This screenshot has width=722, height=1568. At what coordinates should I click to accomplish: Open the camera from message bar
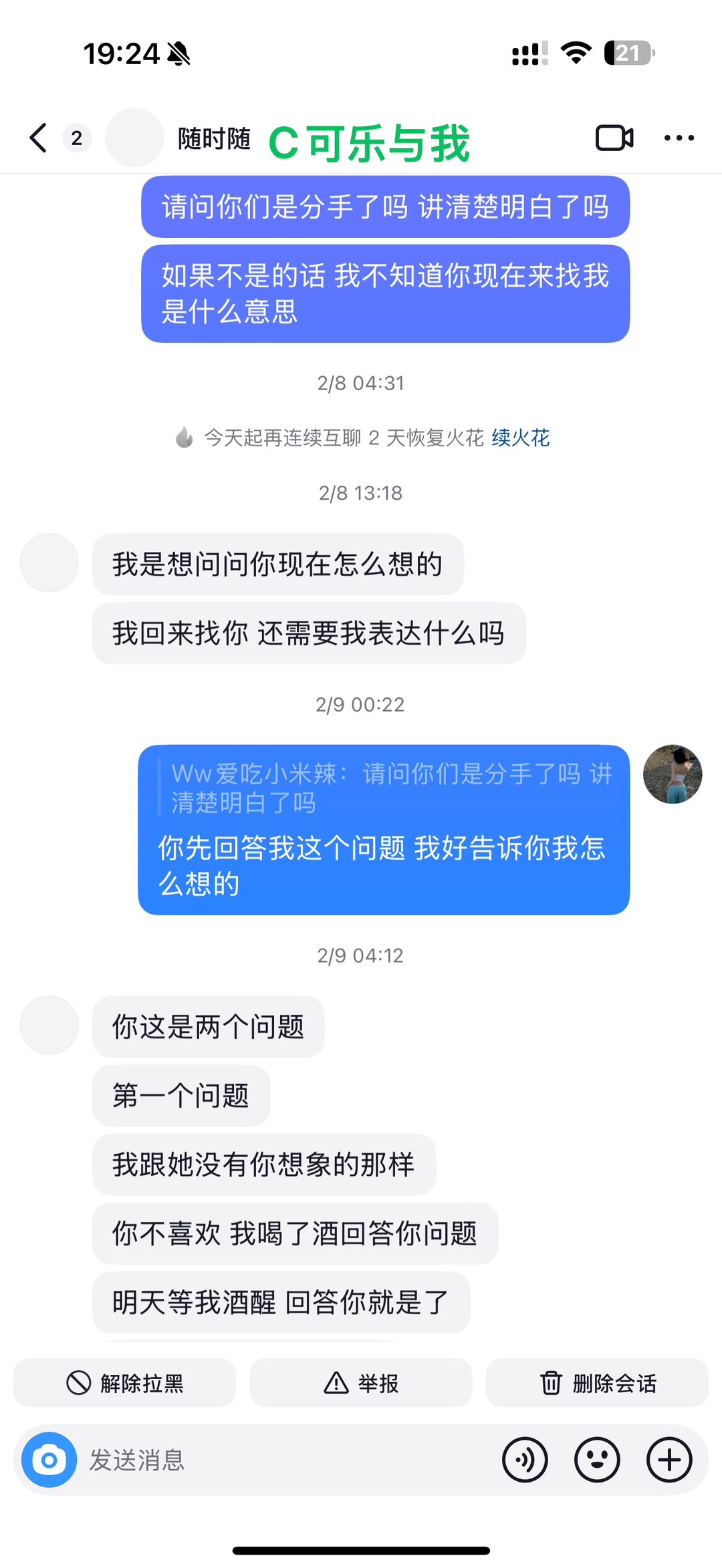49,1460
